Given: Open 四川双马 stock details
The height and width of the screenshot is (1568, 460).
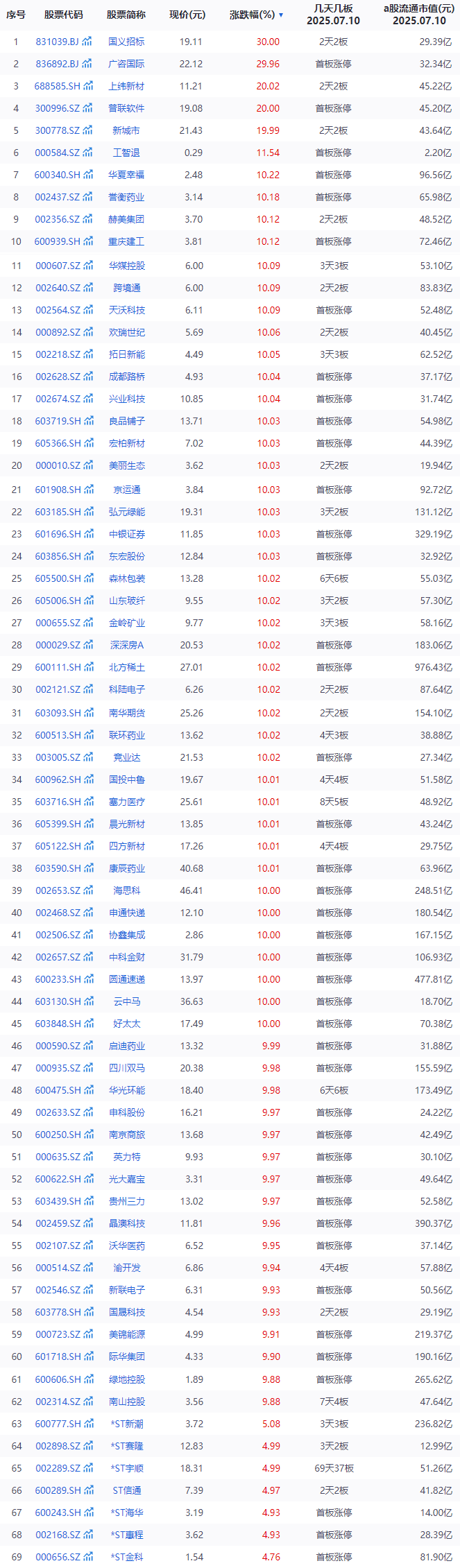Looking at the screenshot, I should point(127,1068).
